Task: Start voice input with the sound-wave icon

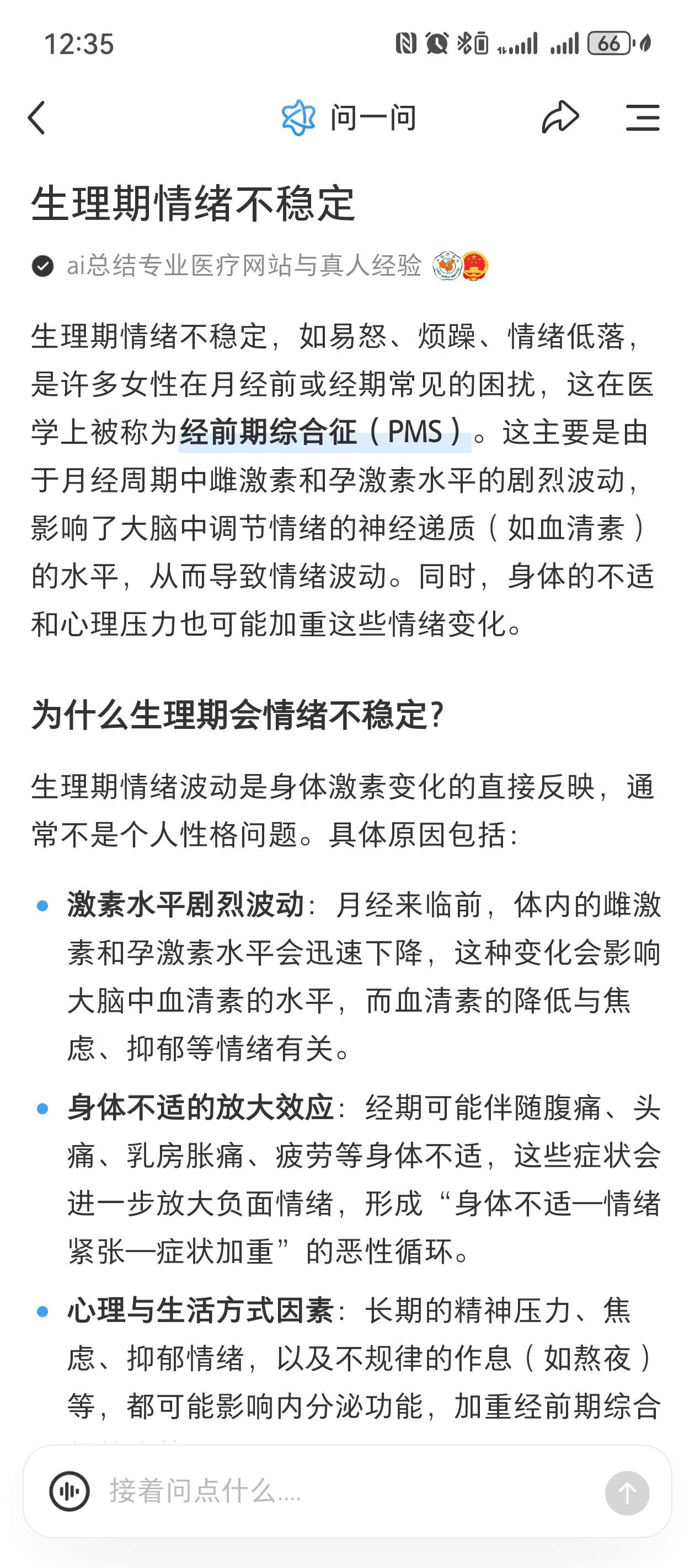Action: point(69,1491)
